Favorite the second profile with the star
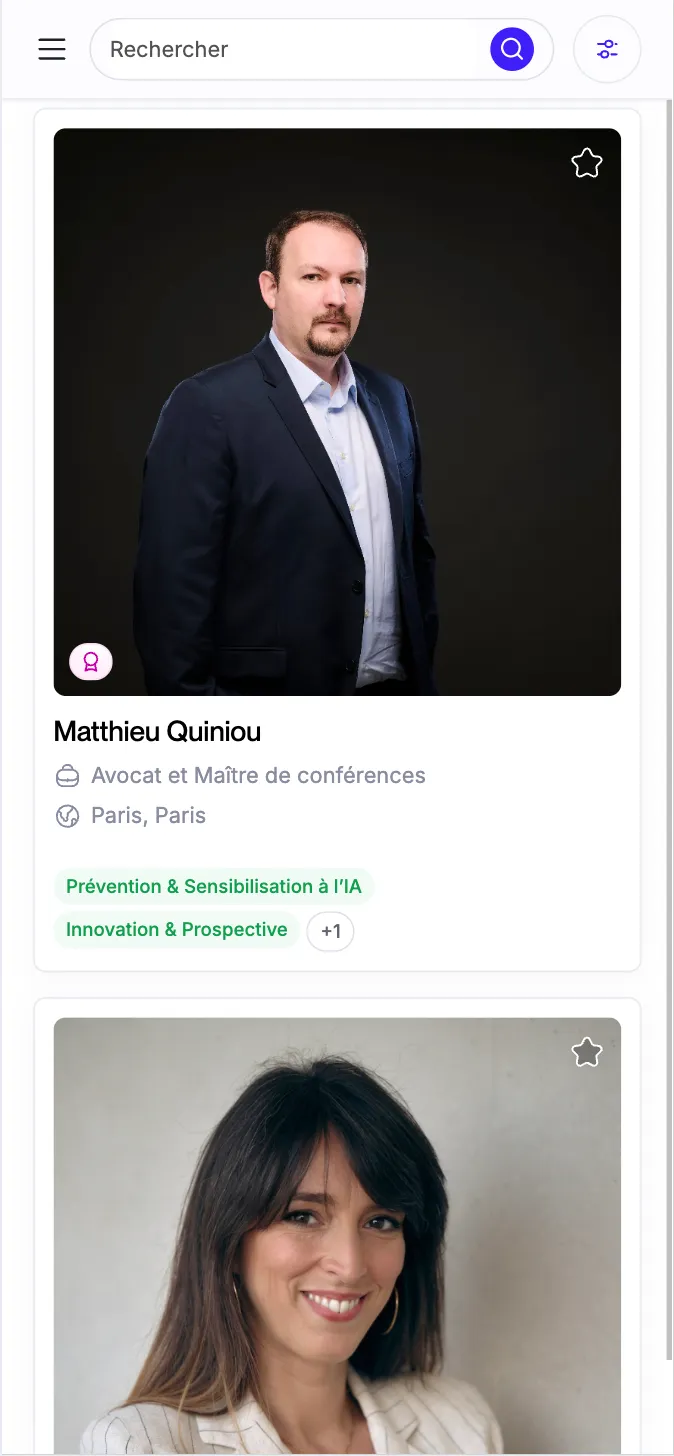Screen dimensions: 674x1456 [x=587, y=1052]
